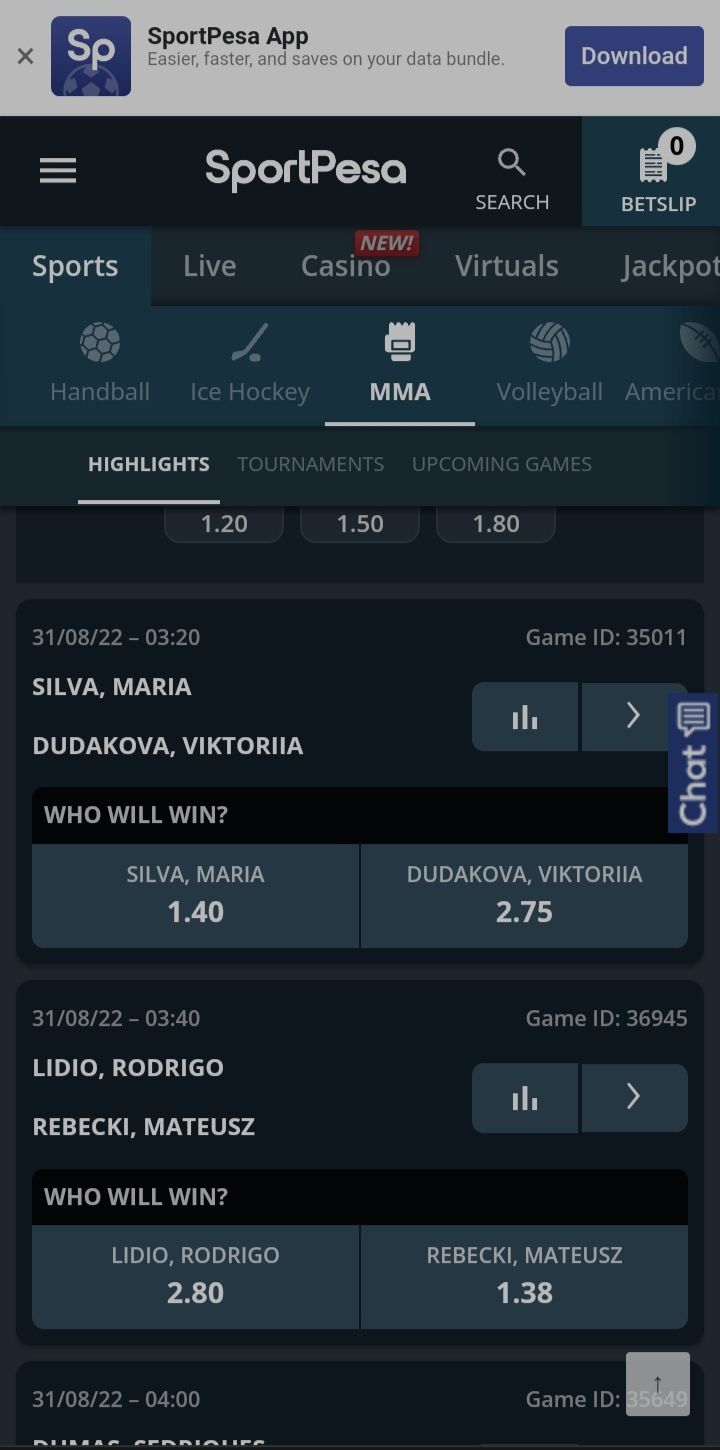Pick Rebecki, Mateusz at 1.38
720x1450 pixels.
524,1276
